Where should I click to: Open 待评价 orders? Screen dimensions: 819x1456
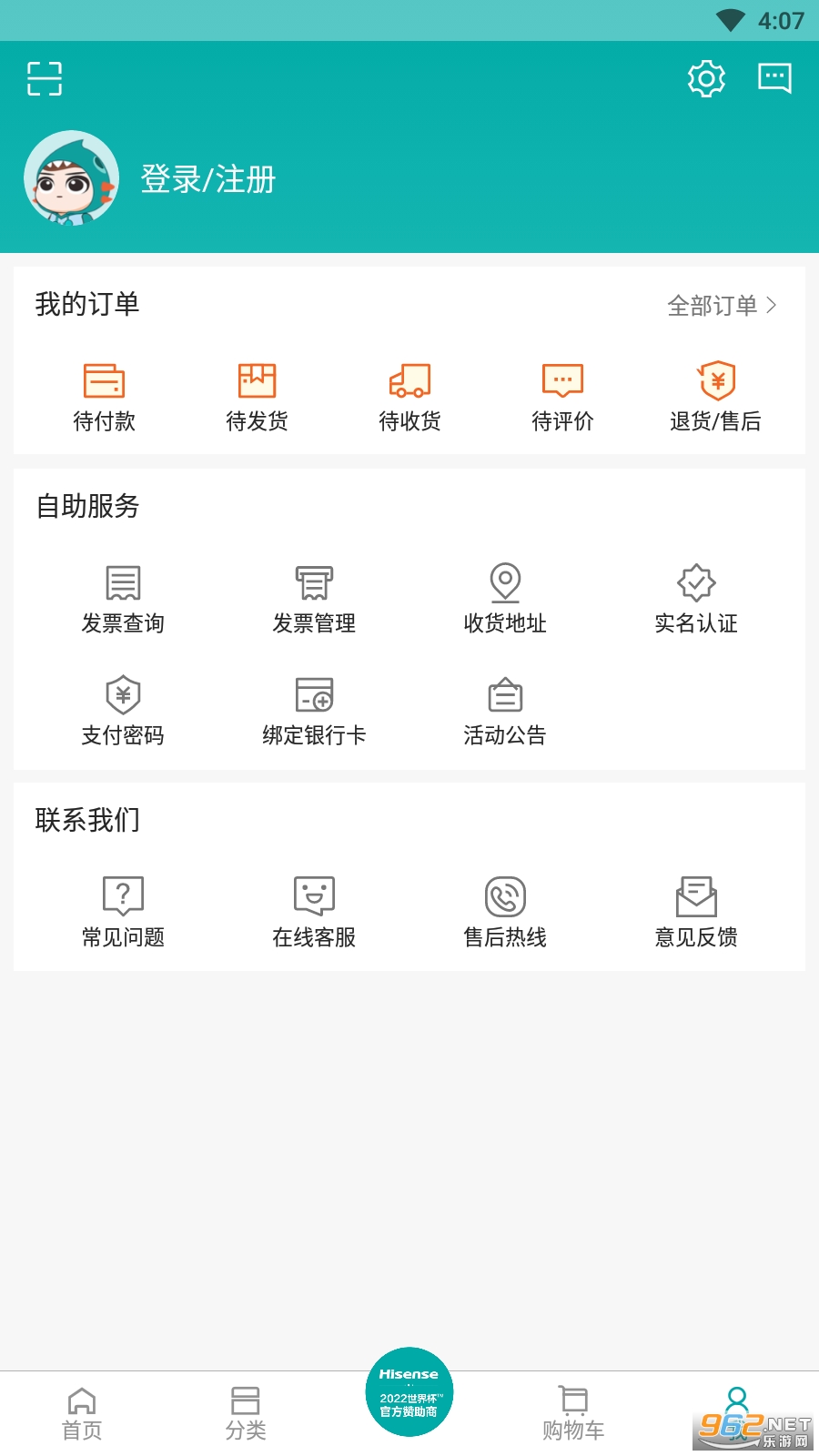(x=562, y=398)
